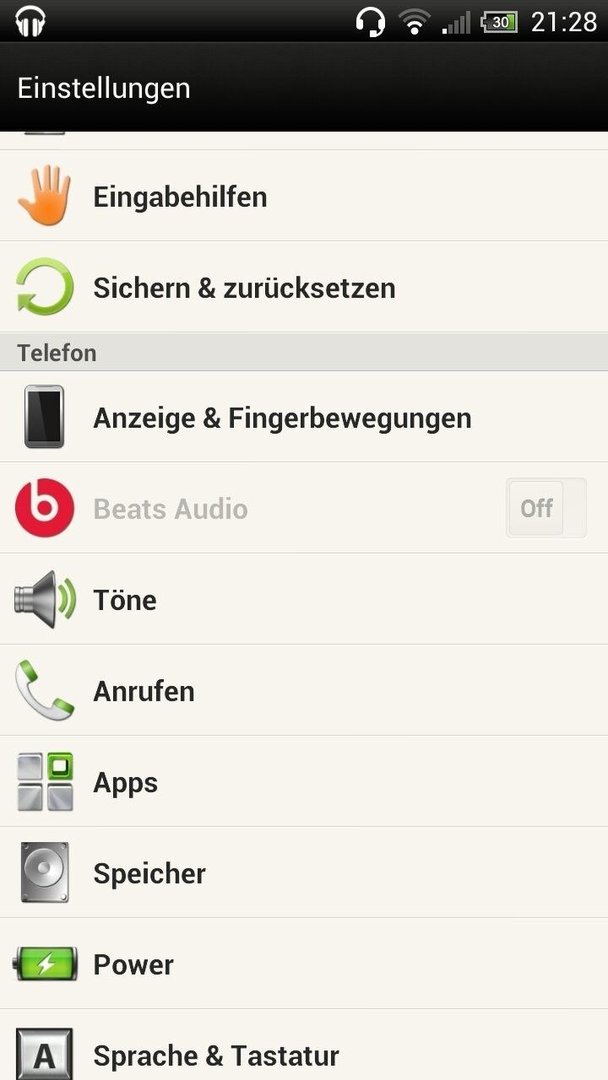View Speicher storage settings
Image resolution: width=608 pixels, height=1080 pixels.
(x=149, y=873)
